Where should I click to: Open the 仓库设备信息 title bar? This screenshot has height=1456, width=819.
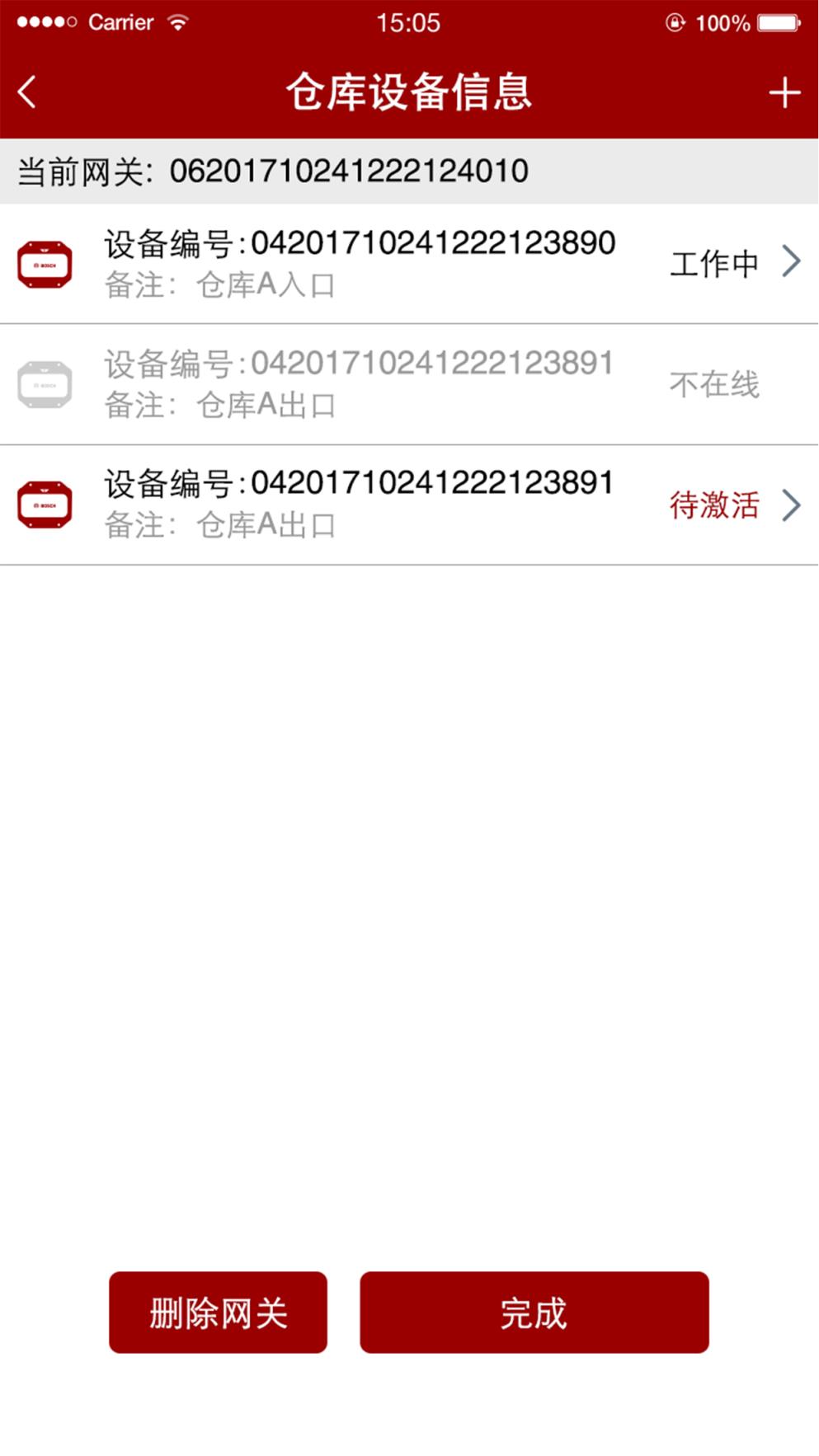click(x=409, y=91)
